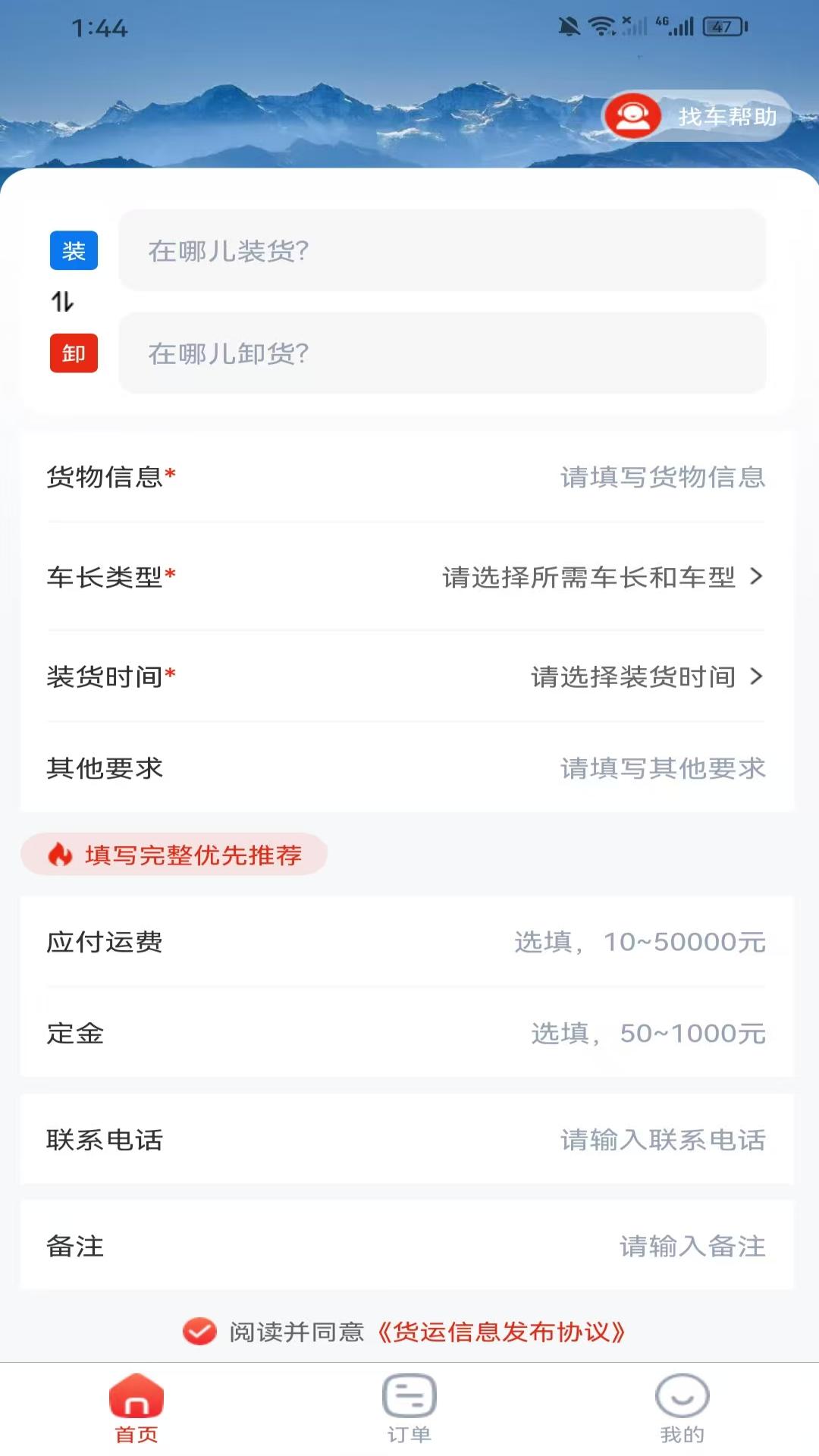Tap the 在哪儿卸货 unloading location field
Viewport: 819px width, 1456px height.
(x=441, y=353)
